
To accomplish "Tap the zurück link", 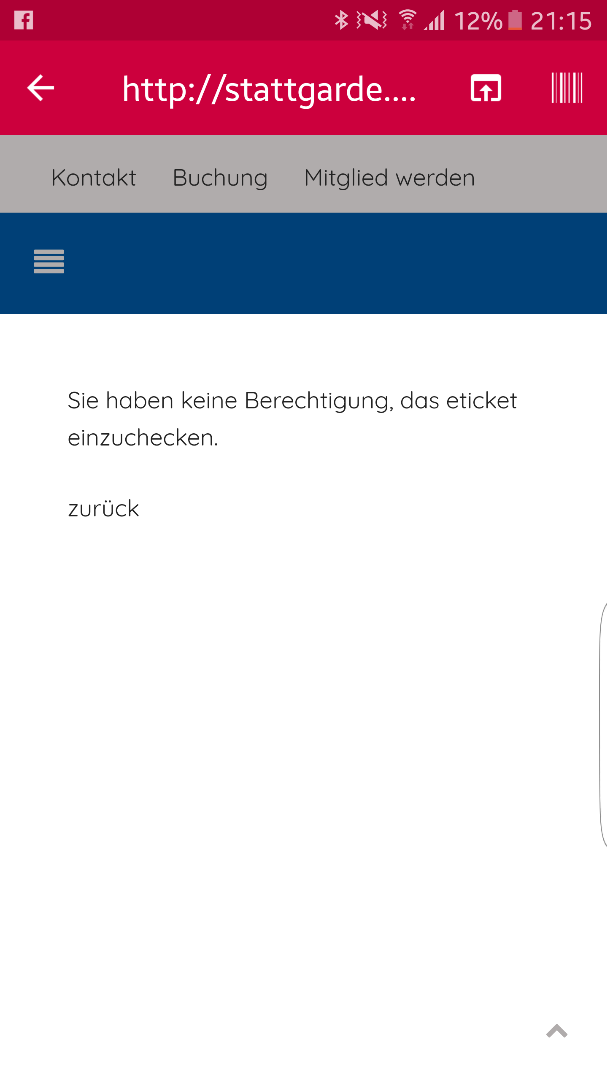I will [103, 508].
